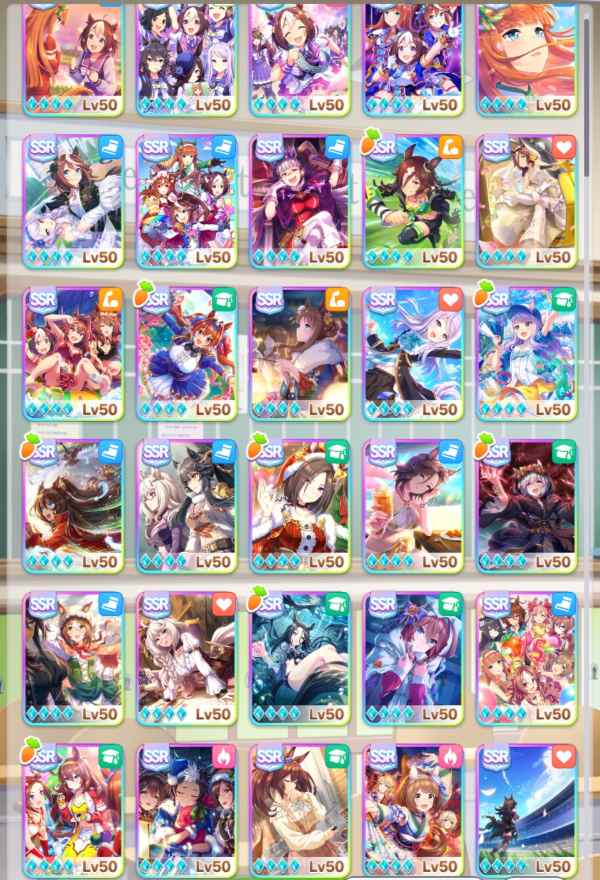
Task: Select the card with the girl in a cat-ear hood and green dress
Action: point(73,658)
